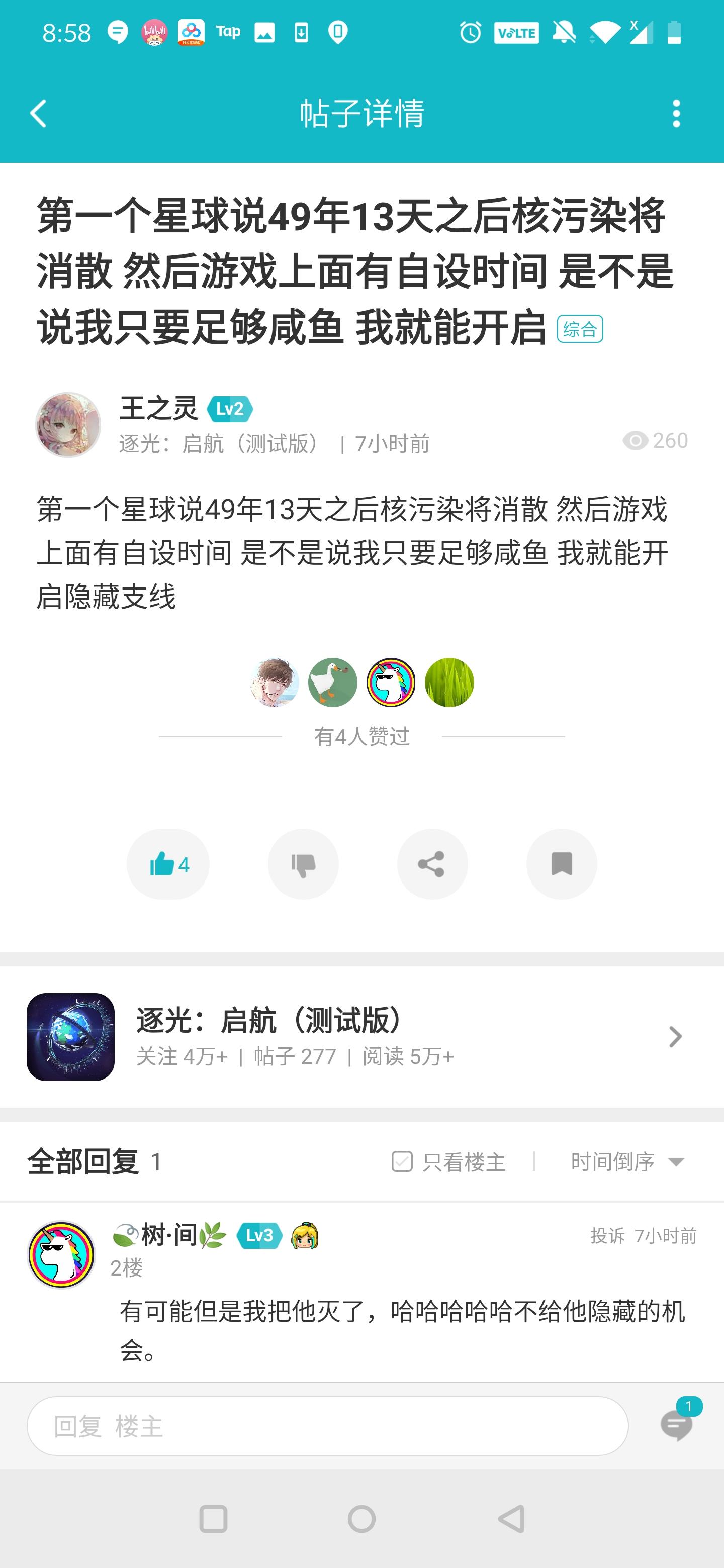Open the comment bubble icon with badge 1
Image resolution: width=724 pixels, height=1568 pixels.
pos(678,1425)
